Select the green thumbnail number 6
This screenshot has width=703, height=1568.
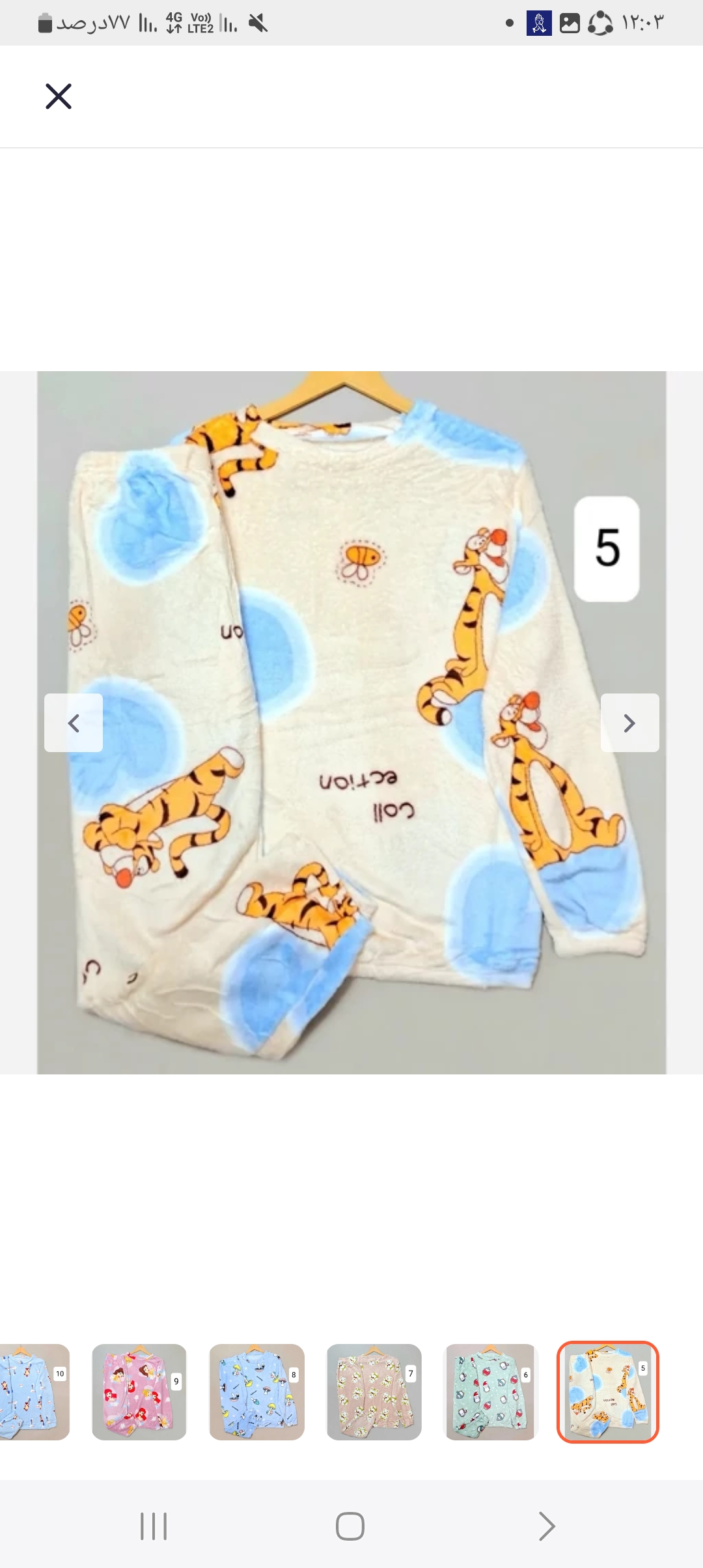pos(490,1392)
